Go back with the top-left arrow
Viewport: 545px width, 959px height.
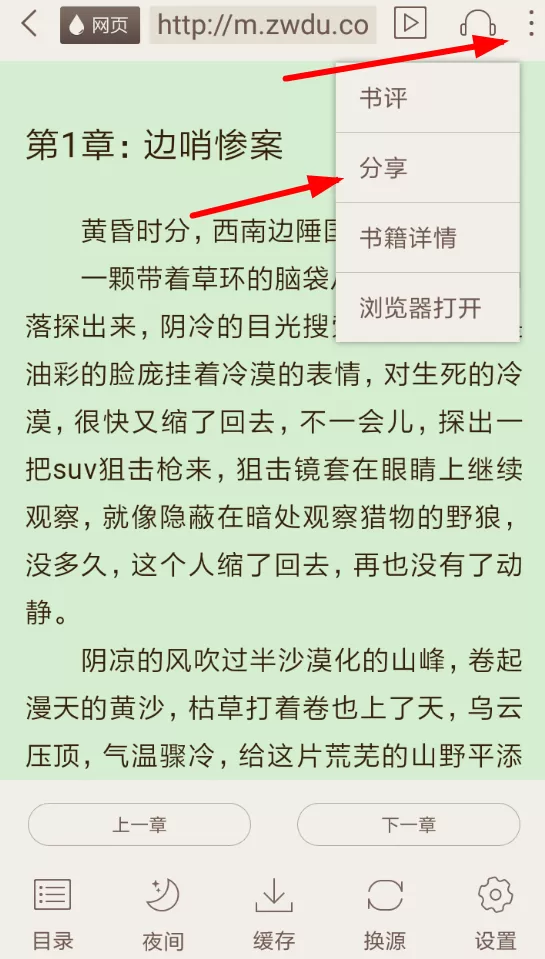pos(29,24)
